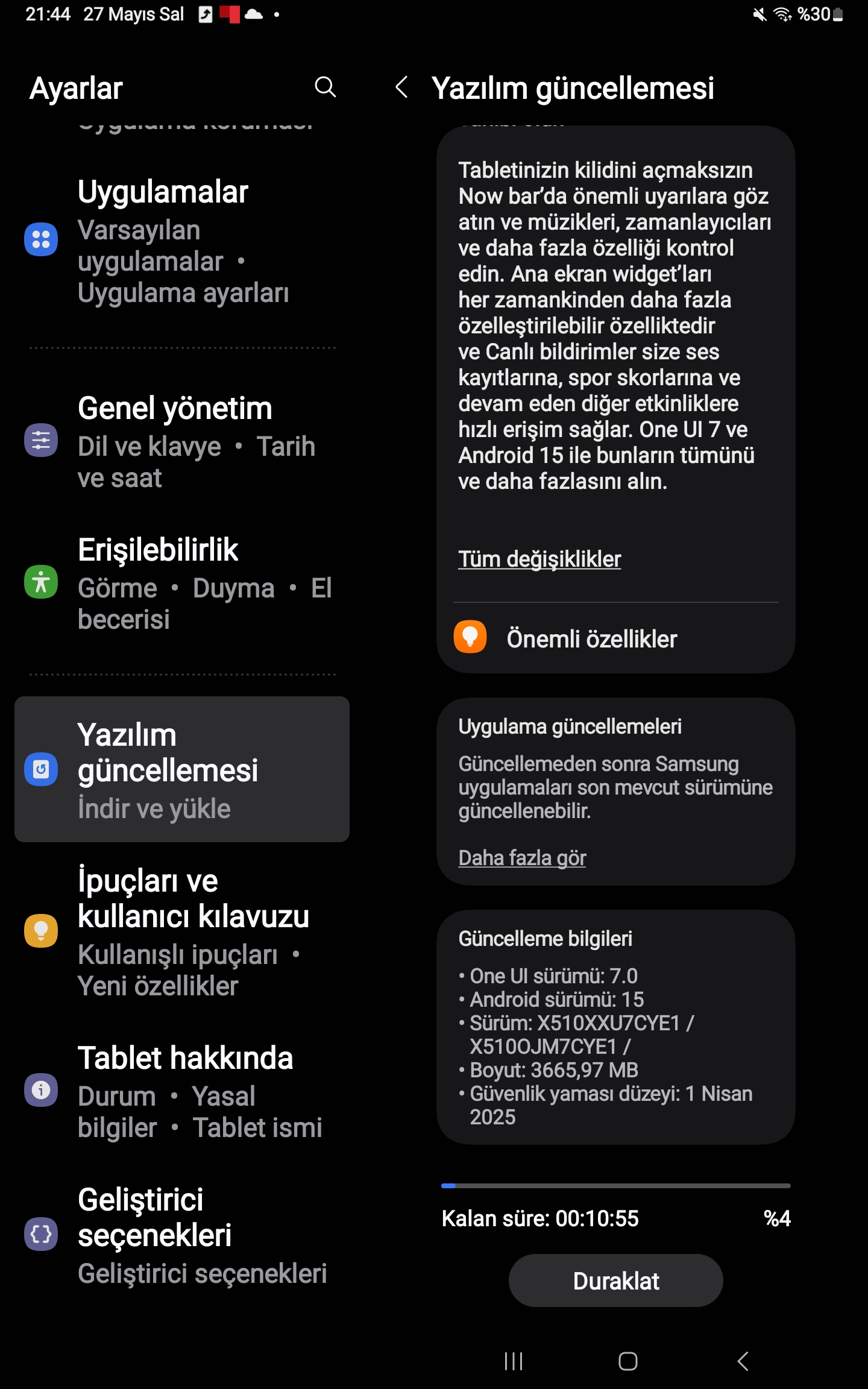Go back from Yazılım güncellemesi
Image resolution: width=868 pixels, height=1389 pixels.
(401, 87)
